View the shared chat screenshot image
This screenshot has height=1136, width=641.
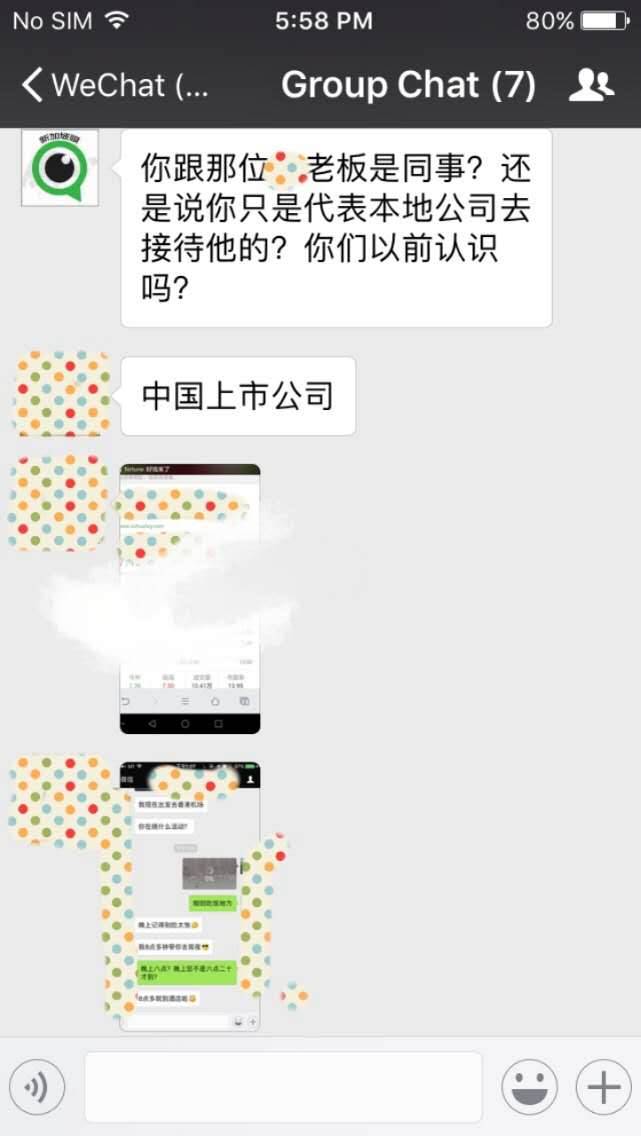point(190,895)
